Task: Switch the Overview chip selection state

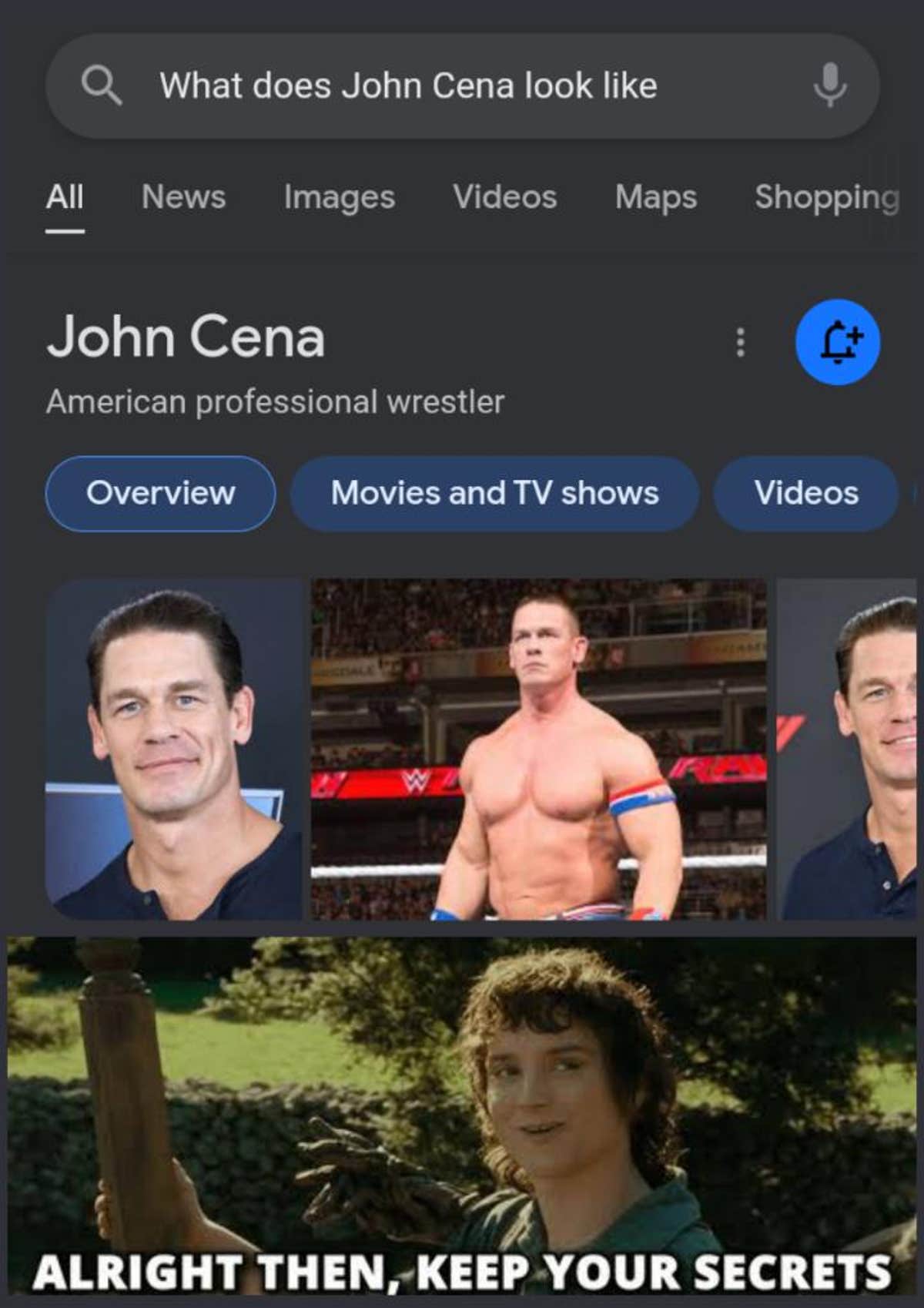Action: pos(161,494)
